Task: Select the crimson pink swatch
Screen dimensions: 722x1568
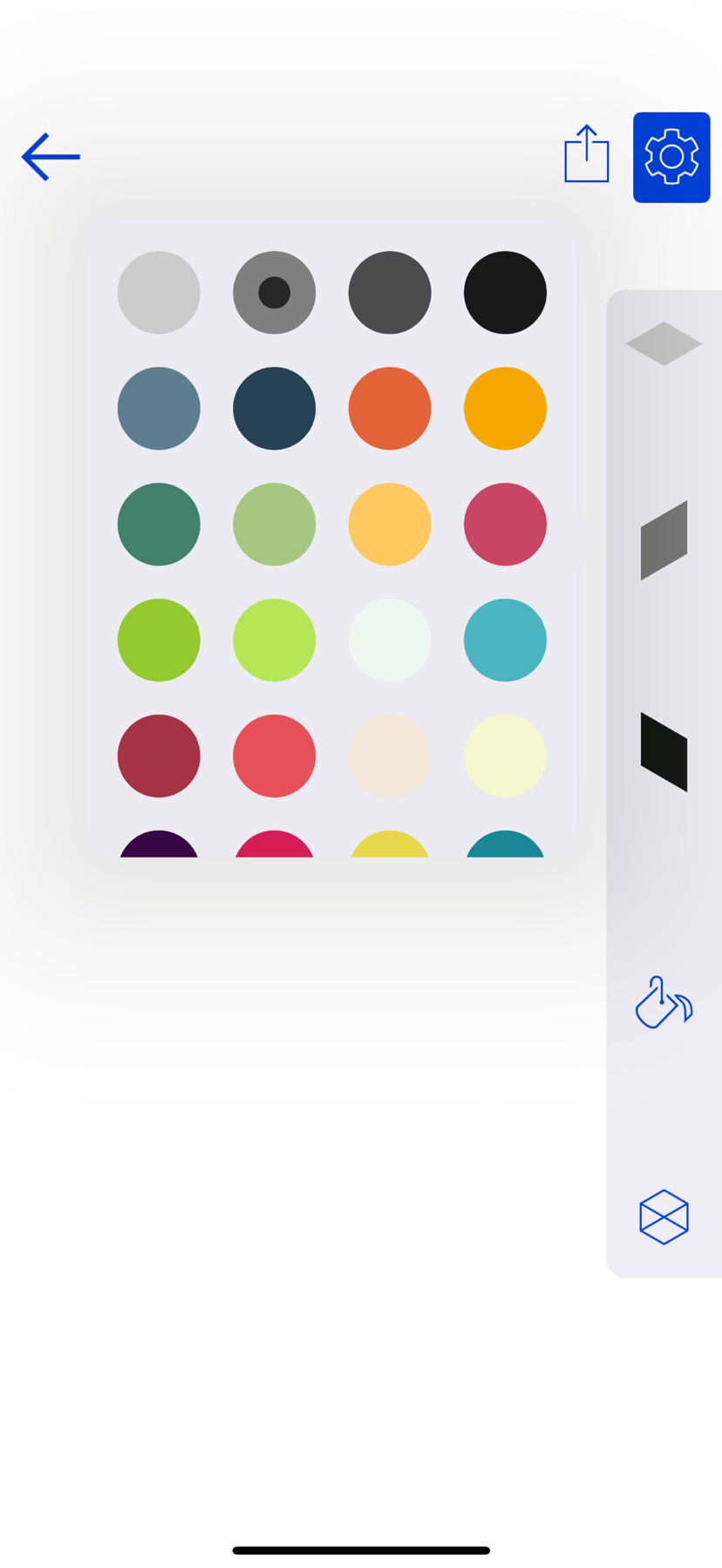Action: [x=505, y=525]
